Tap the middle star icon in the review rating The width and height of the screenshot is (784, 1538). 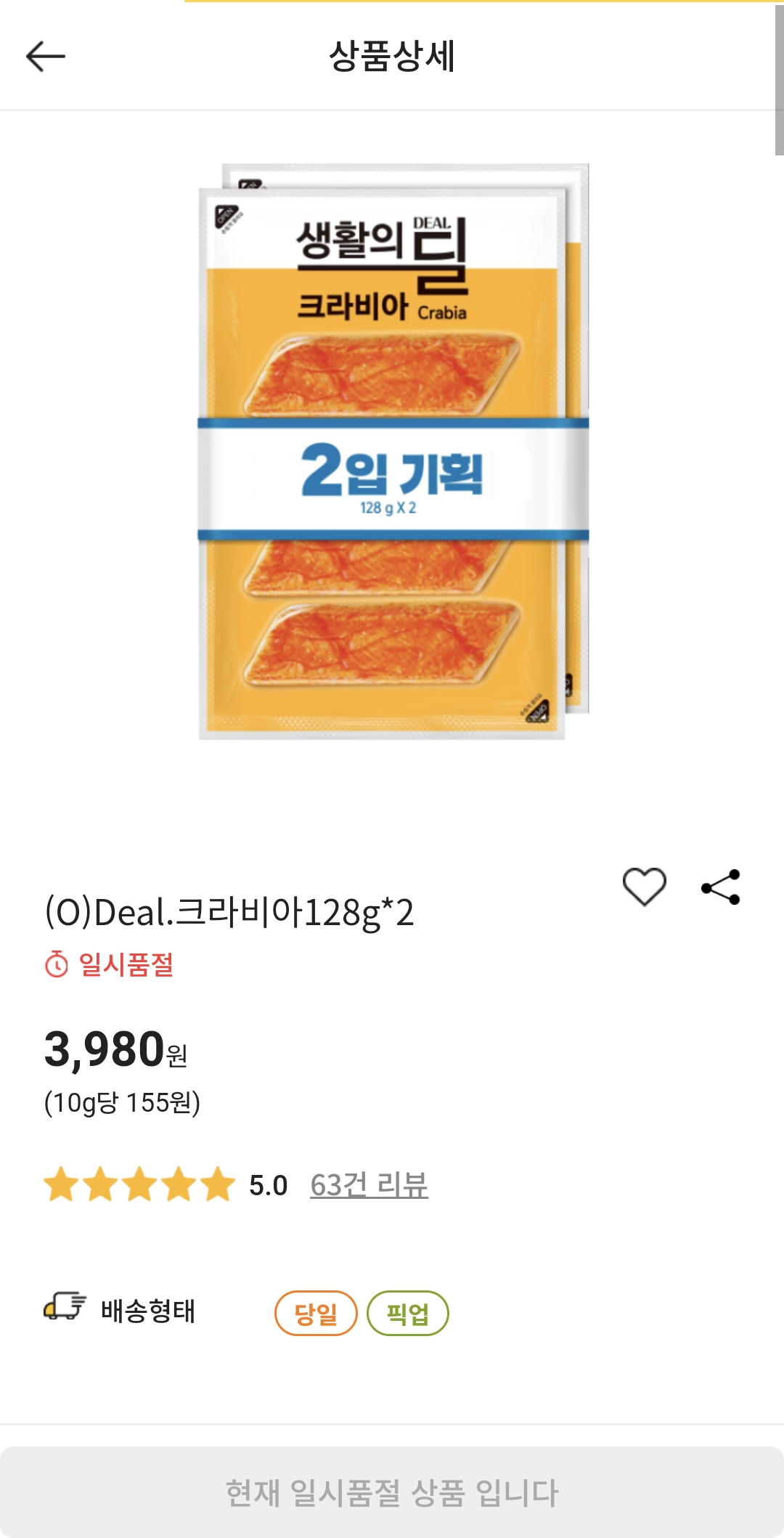coord(138,1184)
